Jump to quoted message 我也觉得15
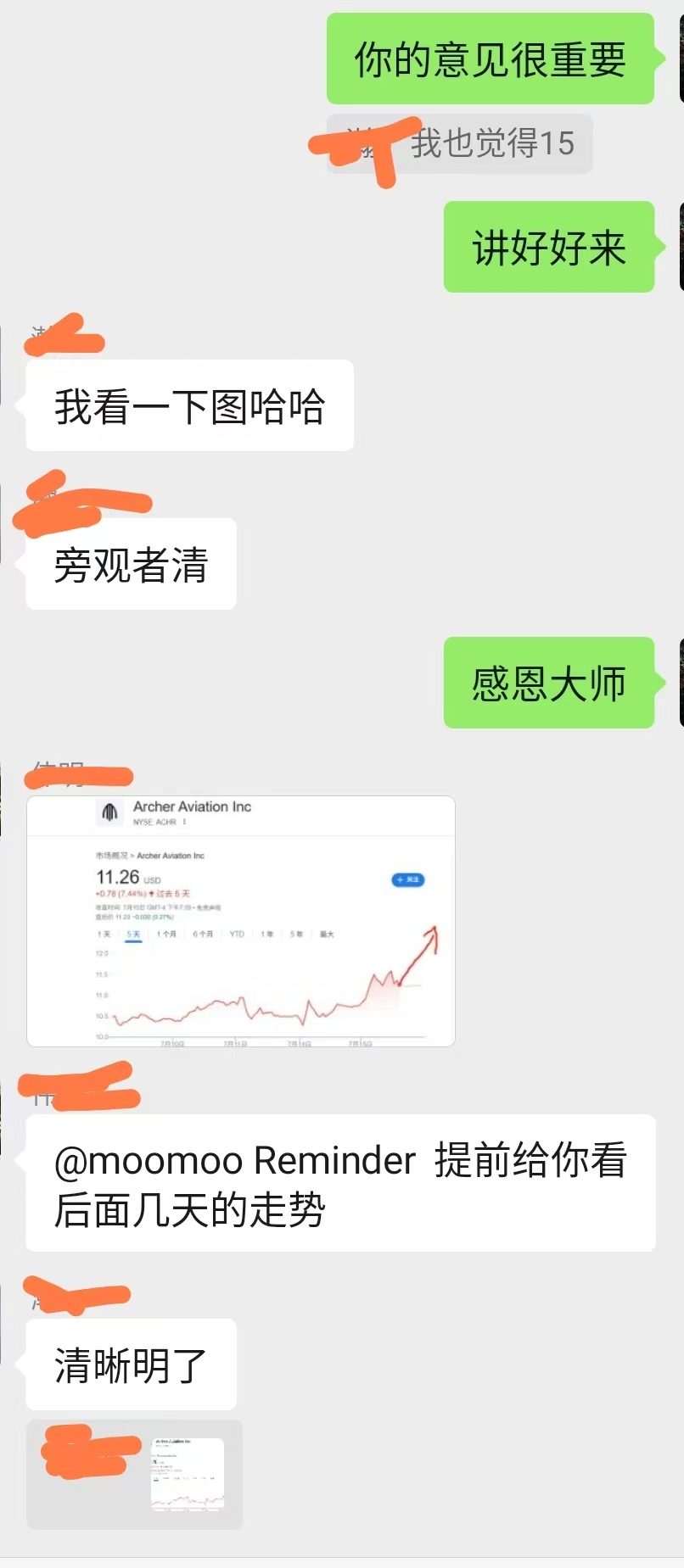The height and width of the screenshot is (1568, 684). point(459,143)
